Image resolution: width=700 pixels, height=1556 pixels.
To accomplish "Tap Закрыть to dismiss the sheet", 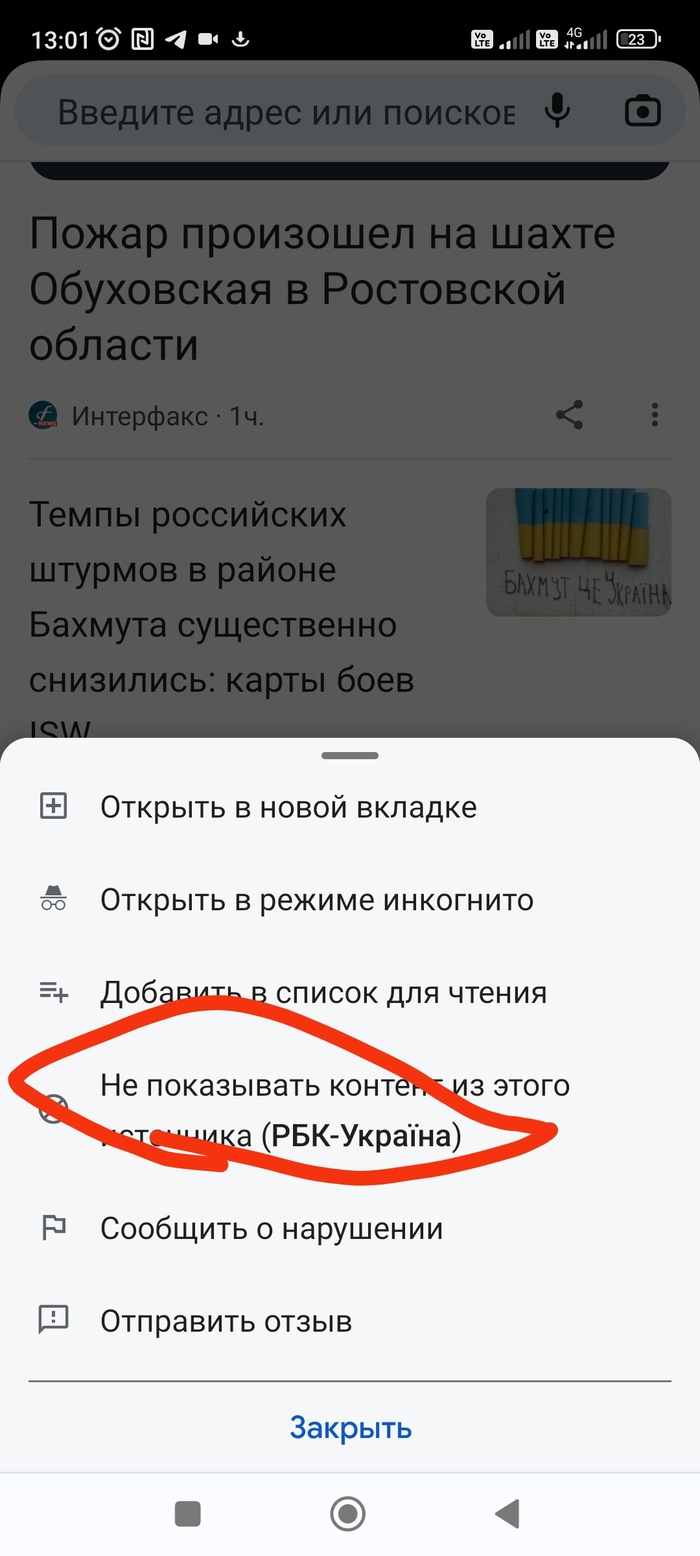I will 350,1427.
